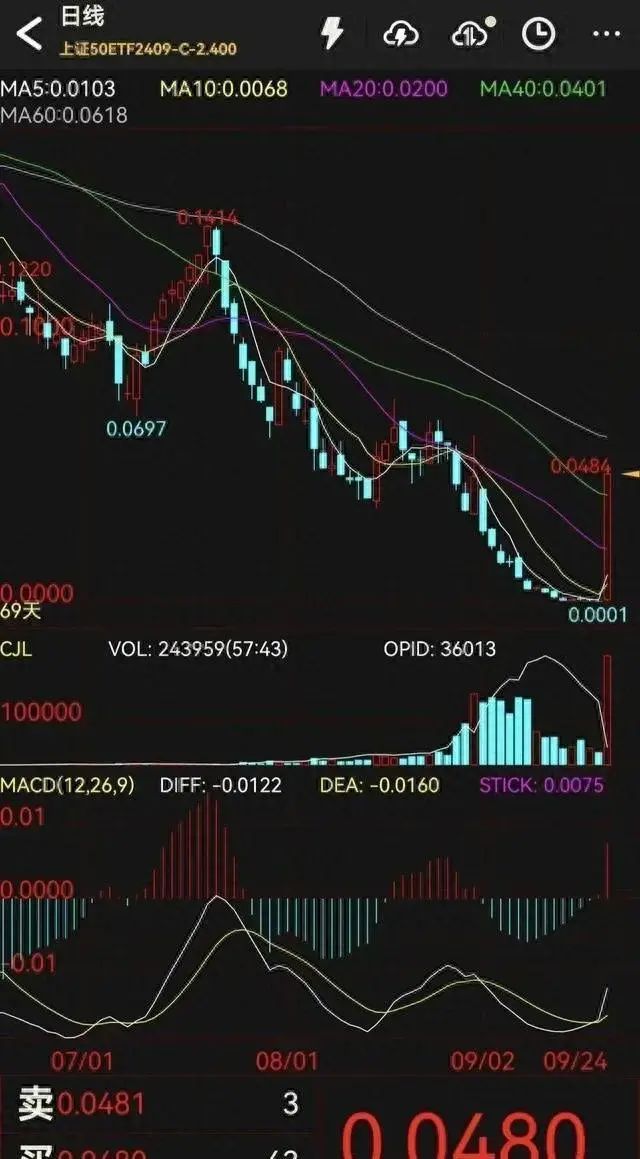Tap the lightning bolt quick trade icon
This screenshot has height=1159, width=640.
point(331,33)
